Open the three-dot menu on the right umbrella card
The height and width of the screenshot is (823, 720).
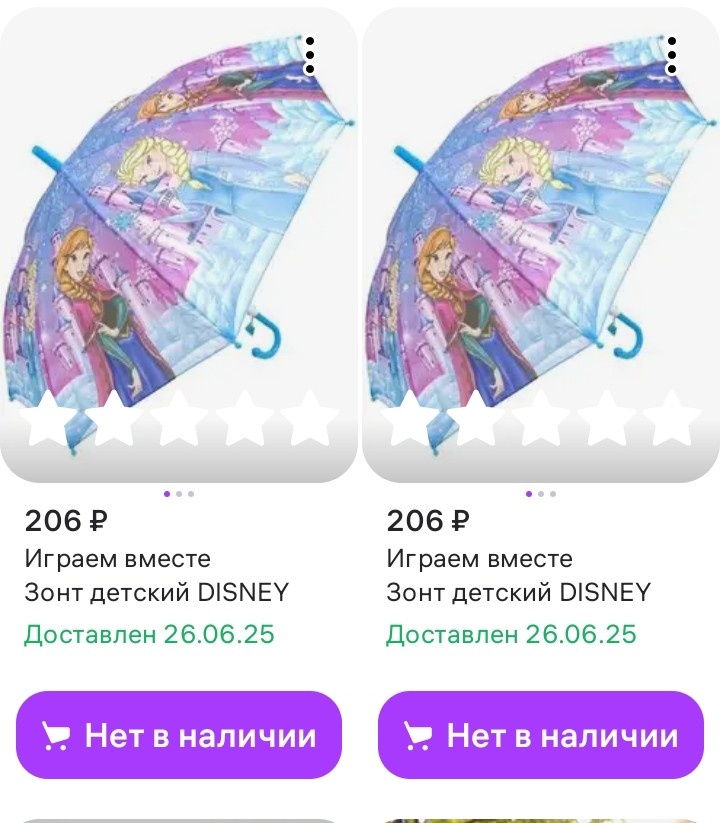(x=672, y=55)
